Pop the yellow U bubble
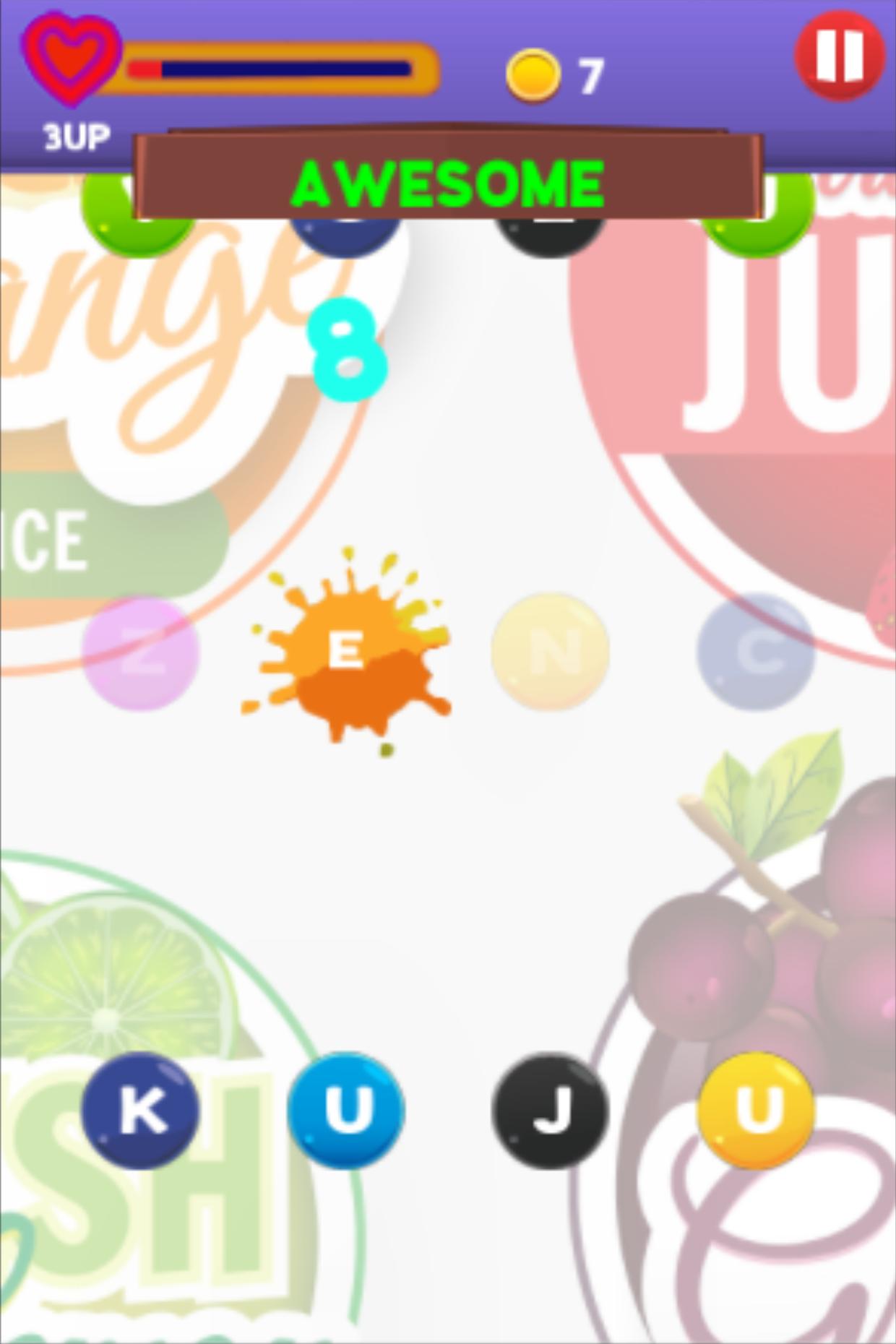This screenshot has height=1344, width=896. 757,1109
